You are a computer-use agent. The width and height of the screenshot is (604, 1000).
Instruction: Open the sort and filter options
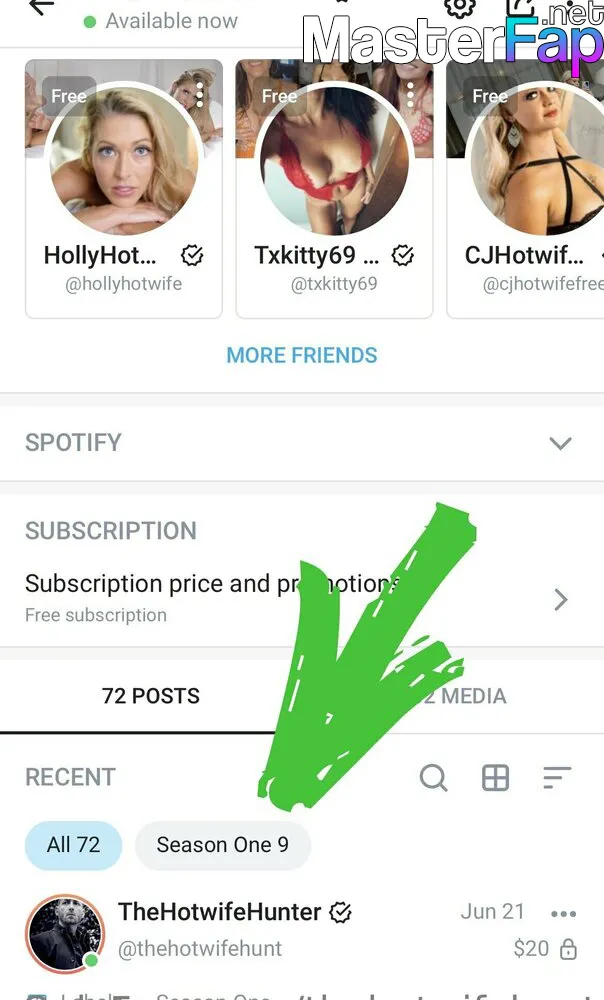557,777
